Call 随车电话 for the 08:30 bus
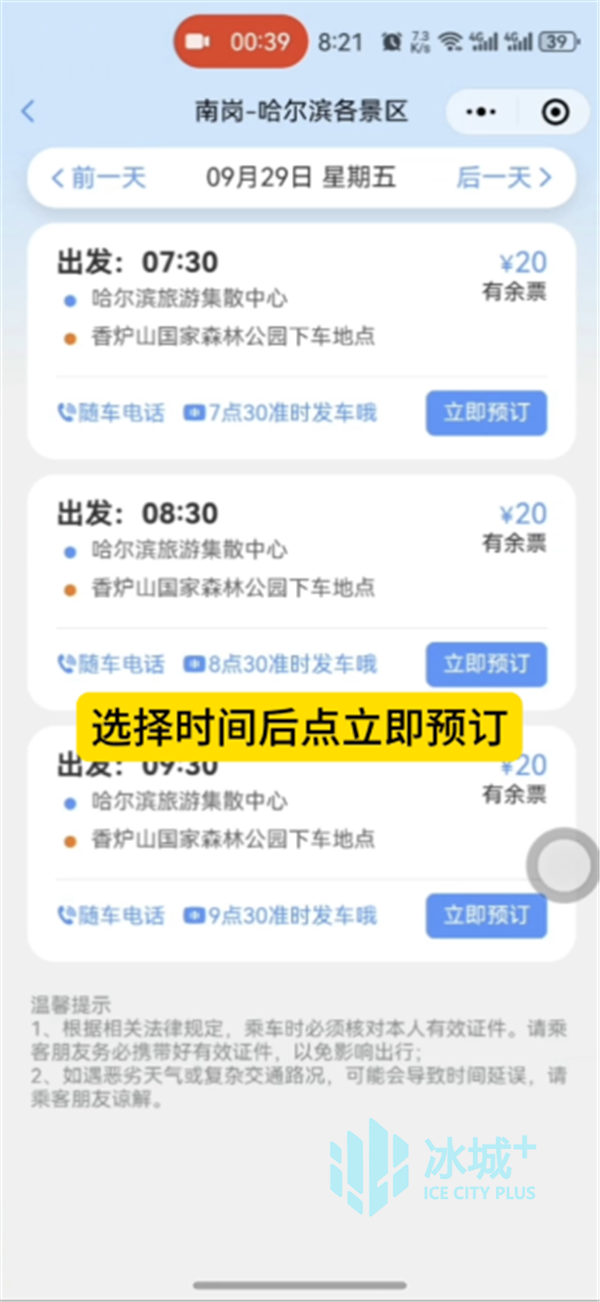600x1302 pixels. tap(111, 664)
